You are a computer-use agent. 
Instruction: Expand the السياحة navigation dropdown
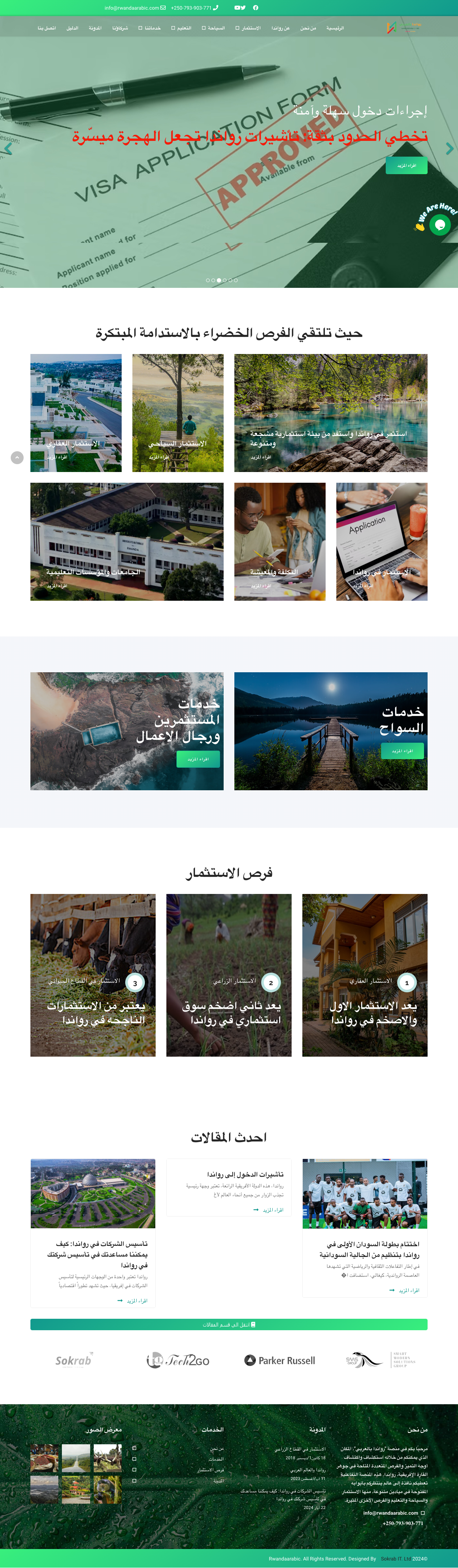click(214, 28)
